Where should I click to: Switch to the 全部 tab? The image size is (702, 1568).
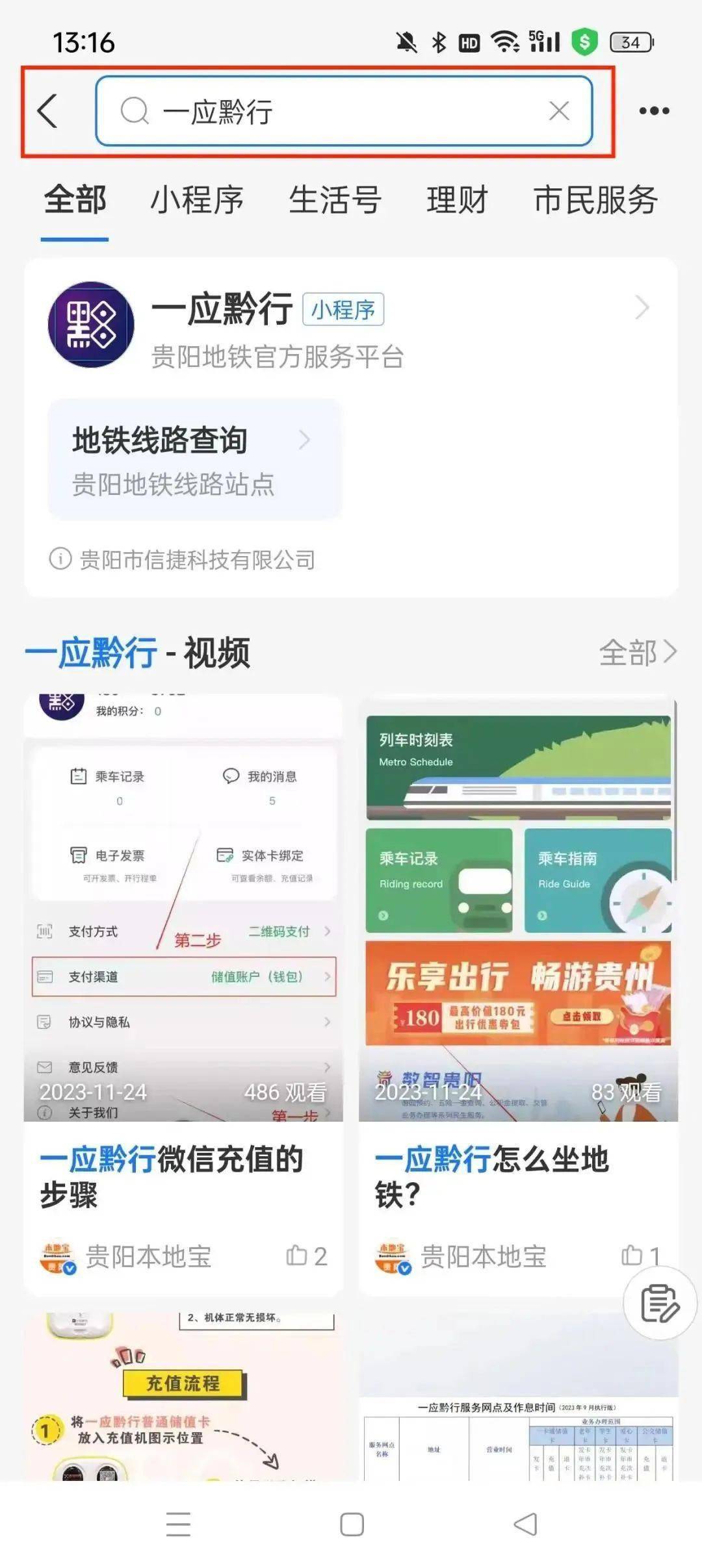75,200
